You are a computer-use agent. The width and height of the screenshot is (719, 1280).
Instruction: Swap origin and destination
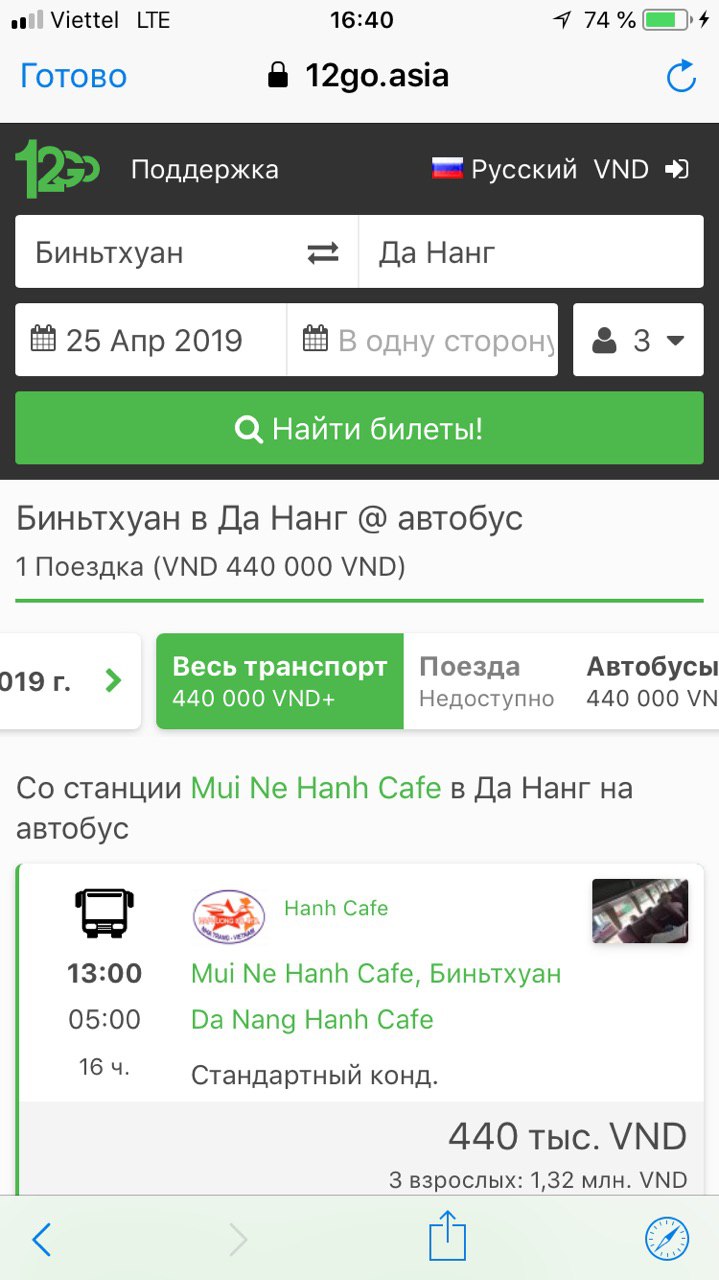[x=323, y=253]
